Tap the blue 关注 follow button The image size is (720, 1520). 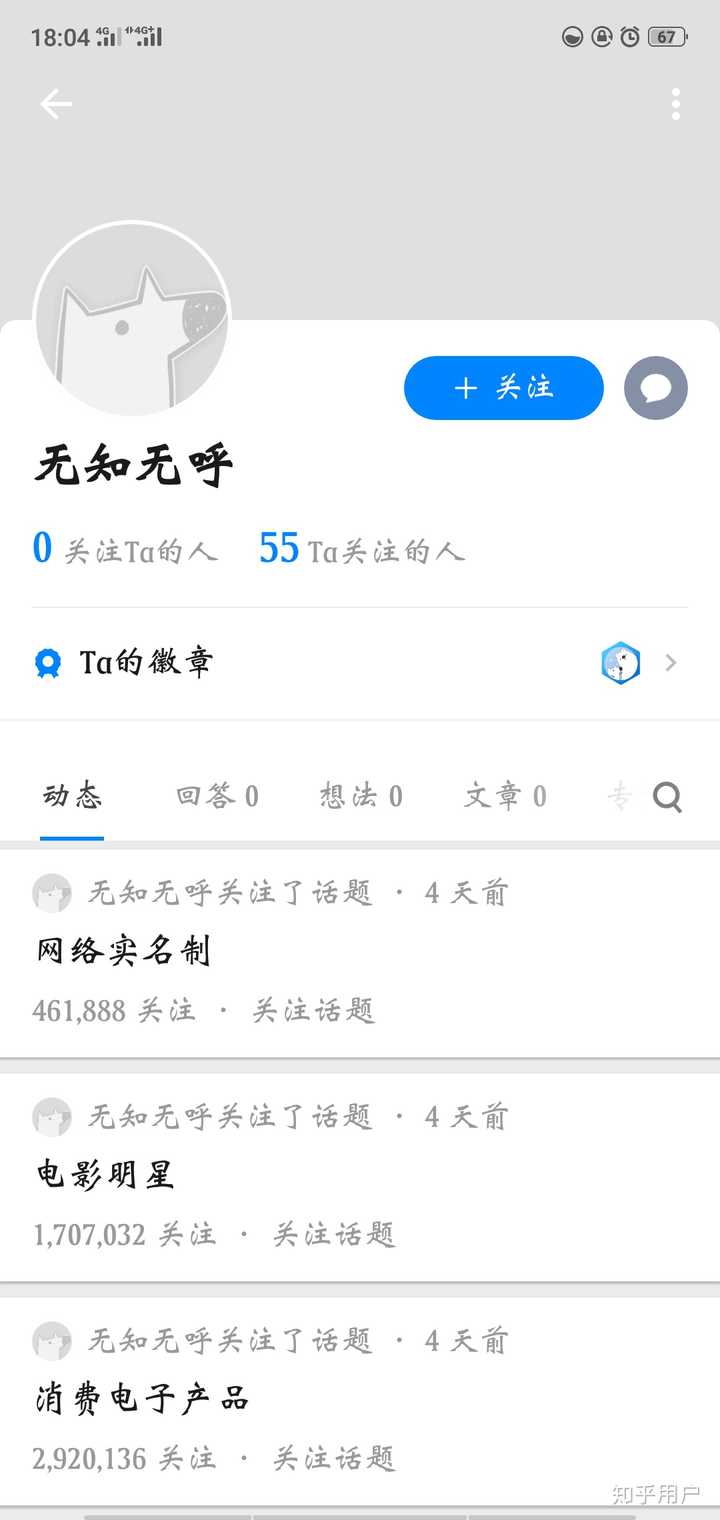pos(503,388)
